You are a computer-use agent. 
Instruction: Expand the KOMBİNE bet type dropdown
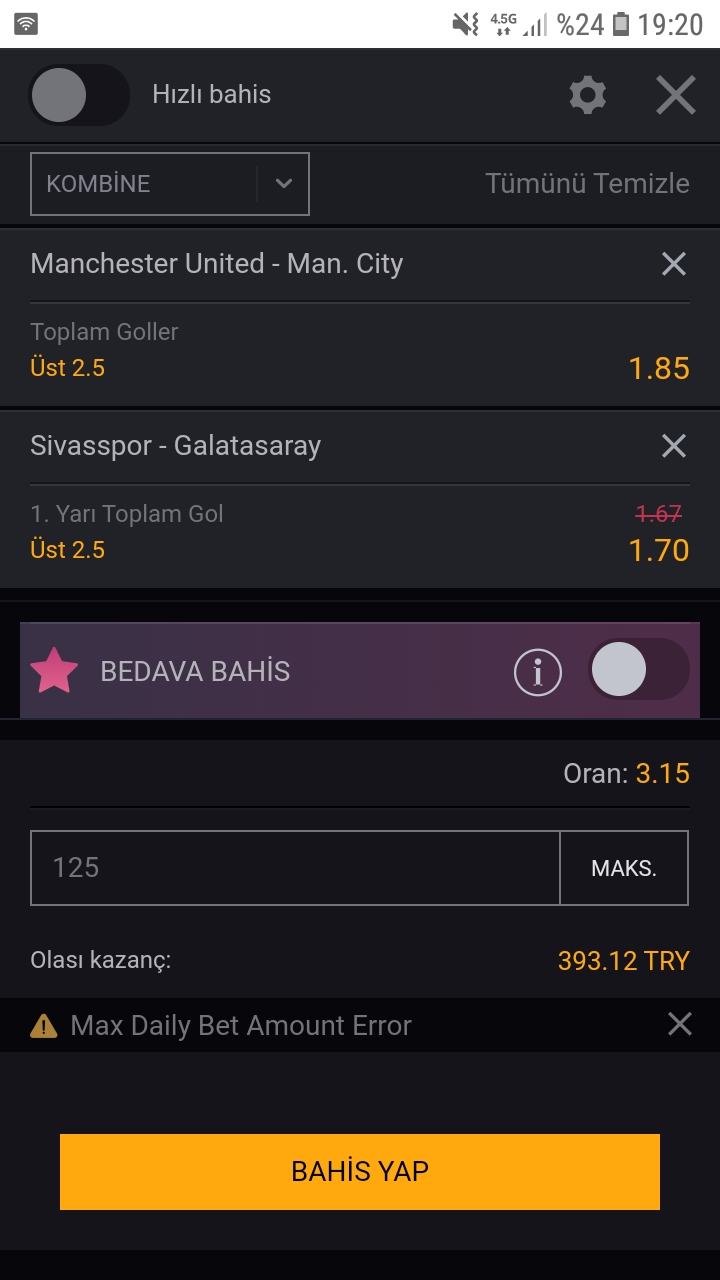coord(170,184)
